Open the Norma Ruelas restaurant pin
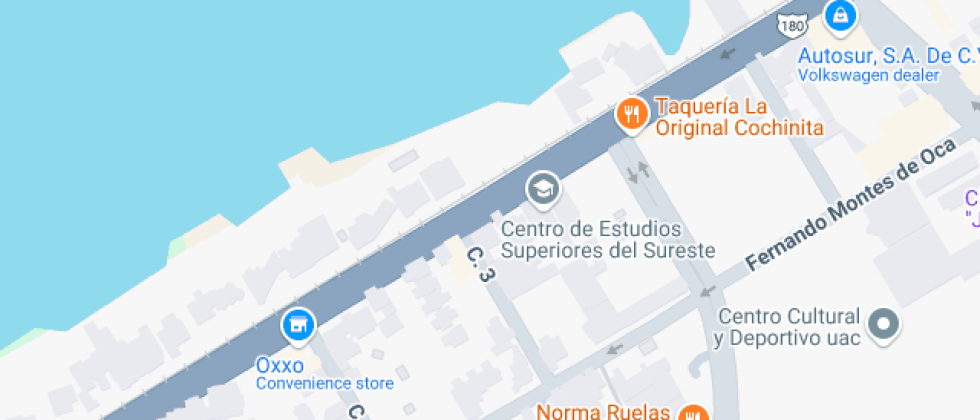Image resolution: width=980 pixels, height=420 pixels. click(x=692, y=412)
